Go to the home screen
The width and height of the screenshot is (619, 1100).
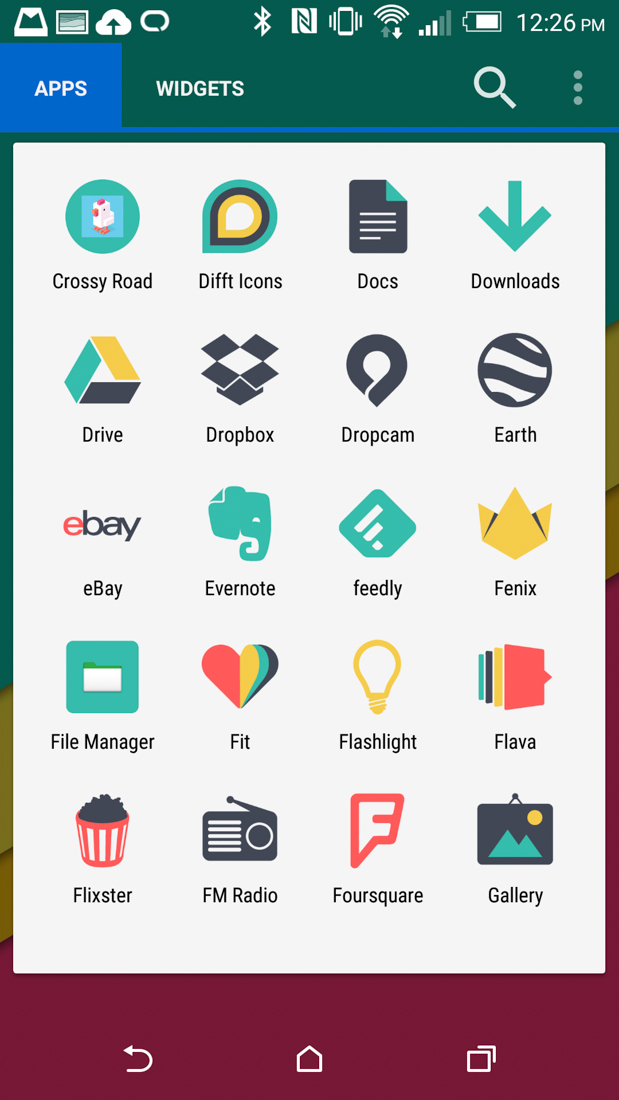tap(309, 1058)
